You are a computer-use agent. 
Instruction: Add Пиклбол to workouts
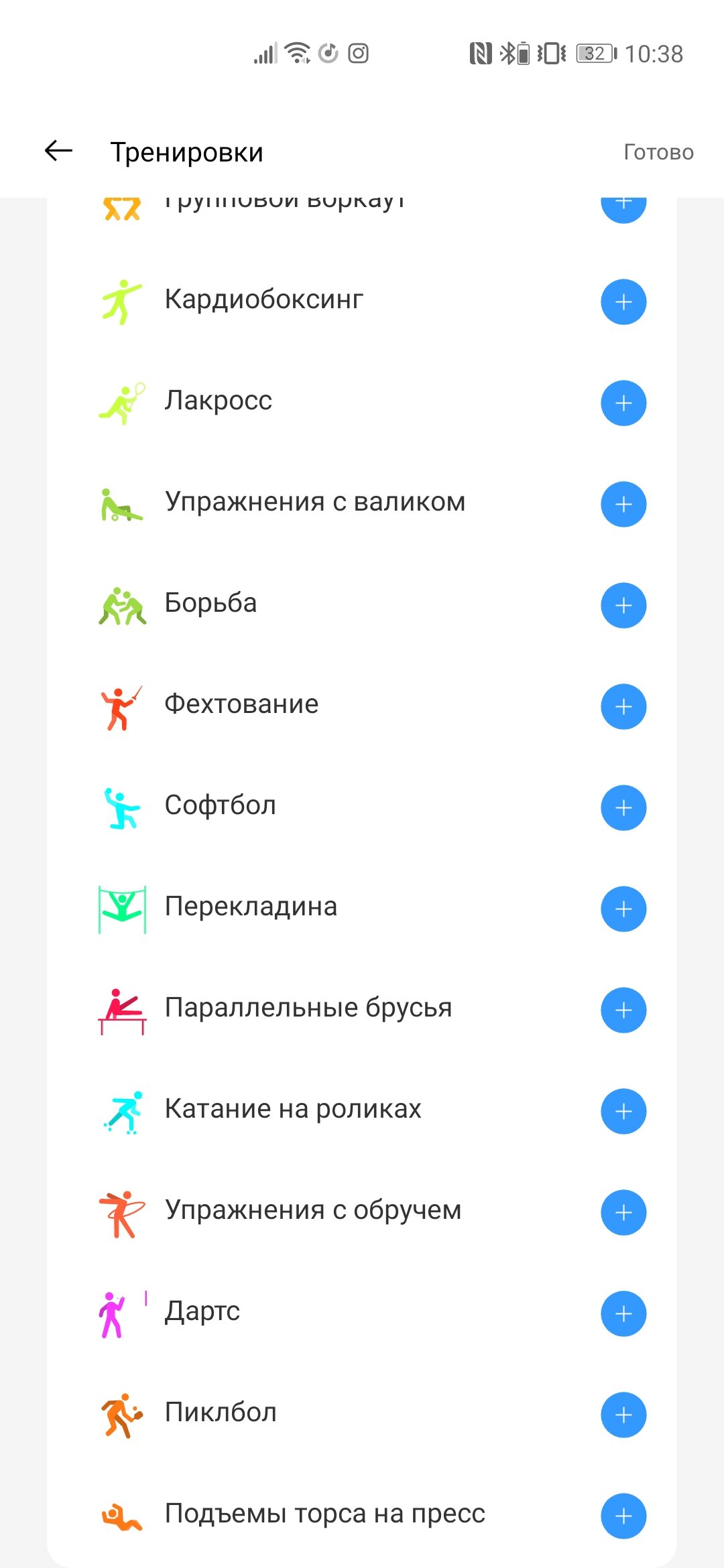623,1415
